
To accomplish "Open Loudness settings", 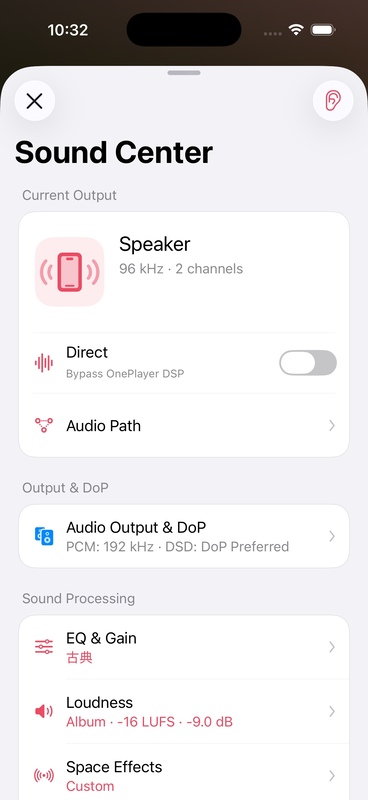I will [x=184, y=711].
